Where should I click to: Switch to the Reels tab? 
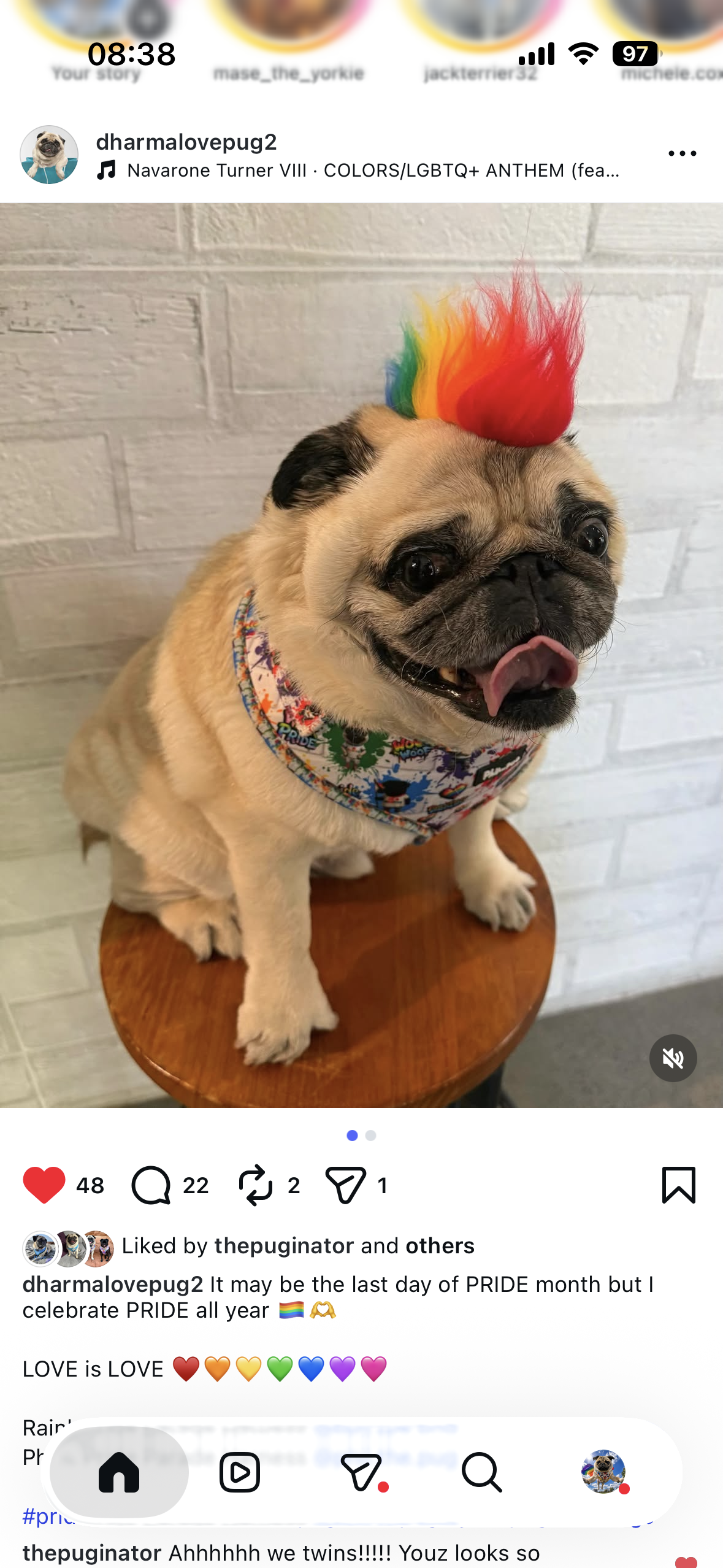tap(240, 1472)
